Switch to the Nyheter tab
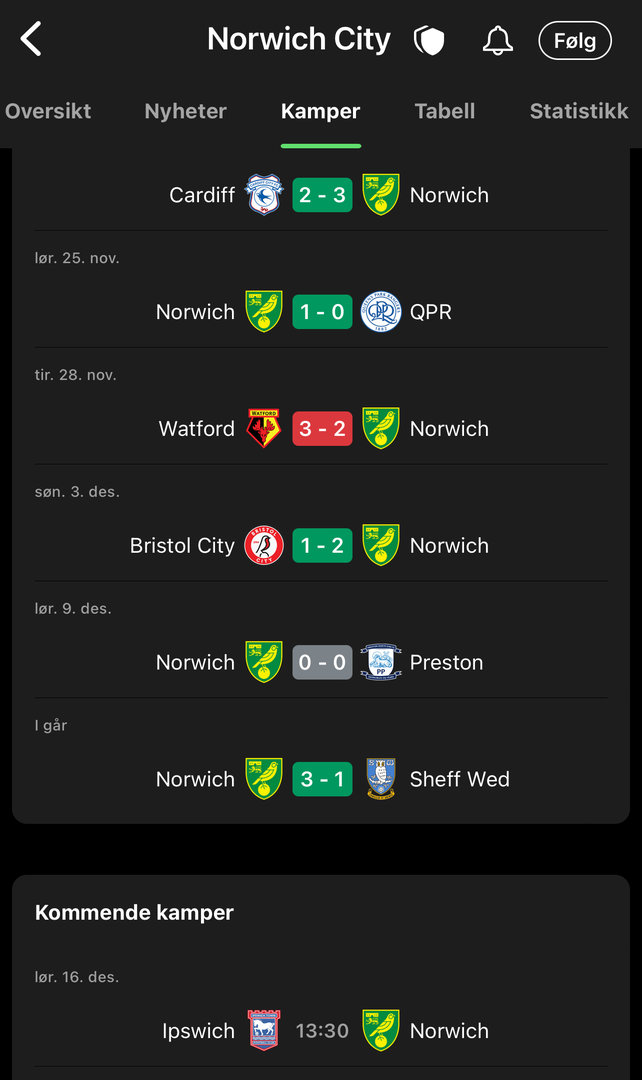 (x=185, y=111)
